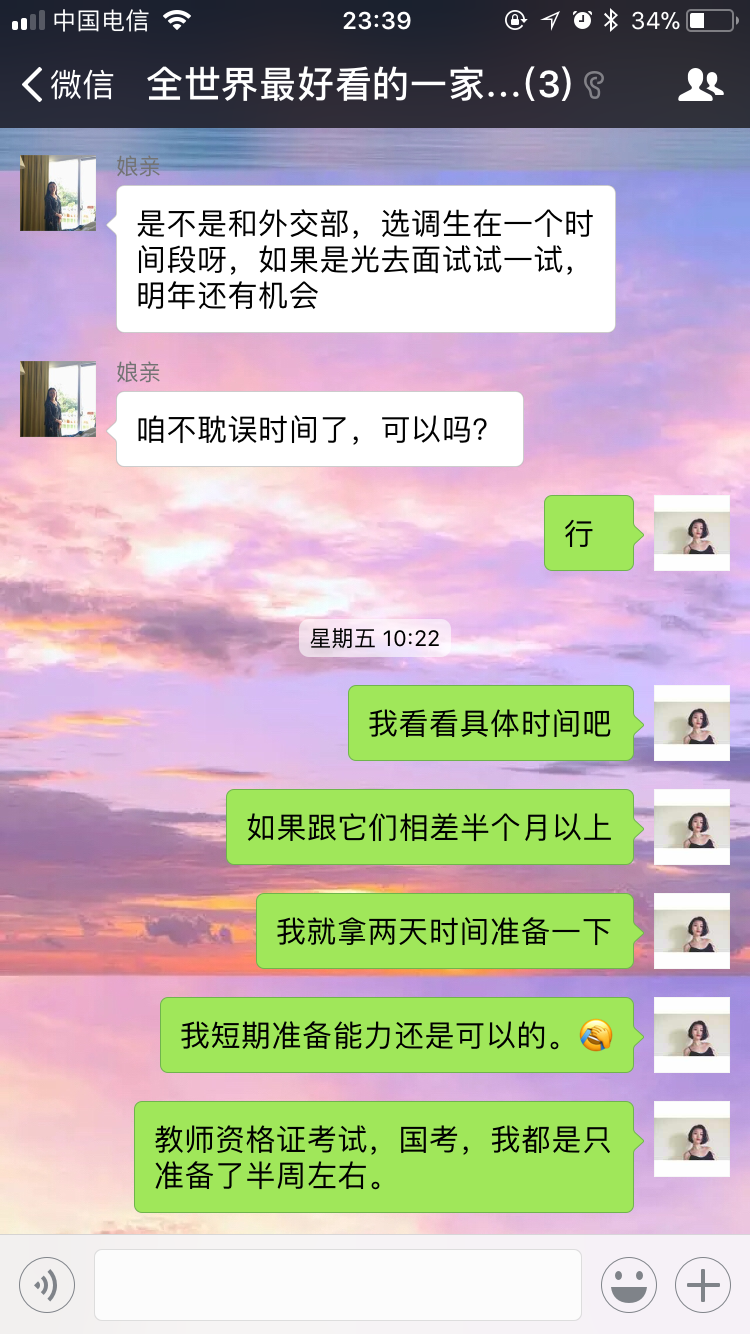Open 娘亲's profile via her avatar
Viewport: 750px width, 1334px height.
(56, 192)
